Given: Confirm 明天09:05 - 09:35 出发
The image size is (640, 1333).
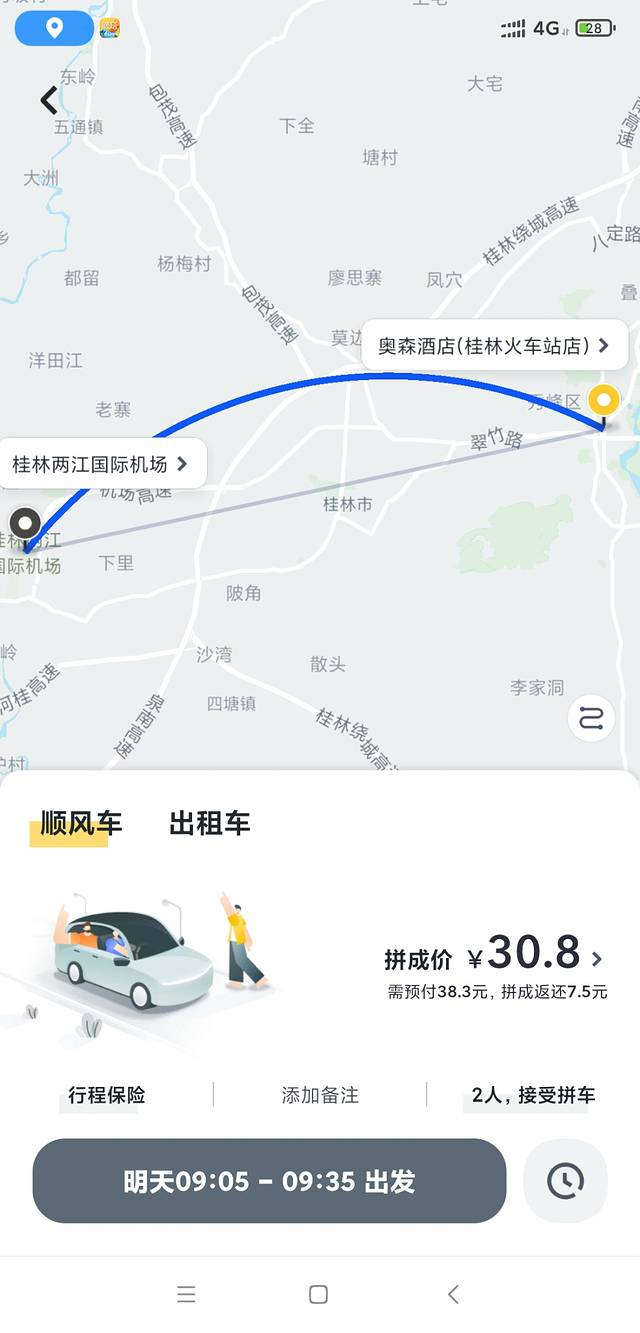Looking at the screenshot, I should 269,1181.
